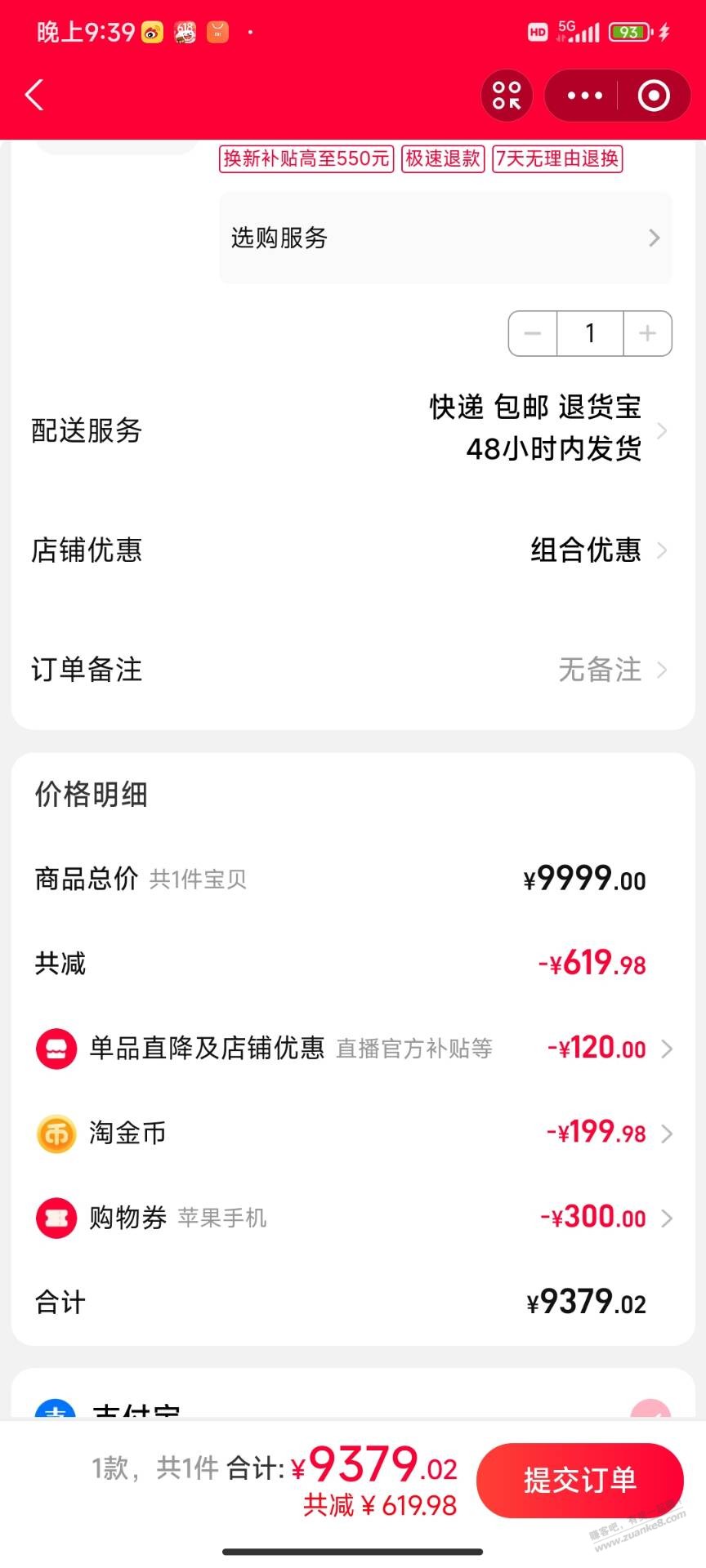
Task: Tap 提交订单 to submit the order
Action: [579, 1481]
